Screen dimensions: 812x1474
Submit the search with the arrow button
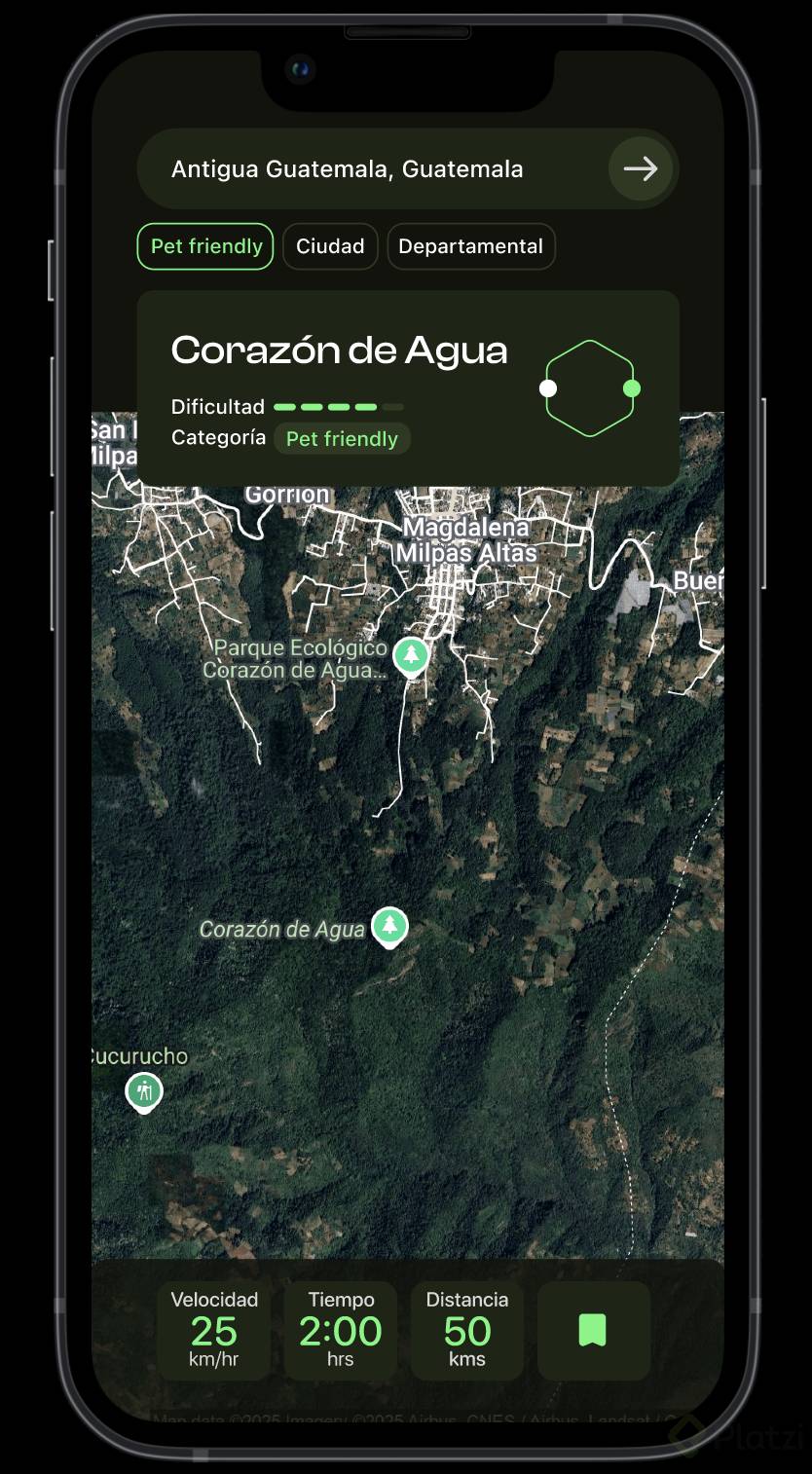[640, 169]
